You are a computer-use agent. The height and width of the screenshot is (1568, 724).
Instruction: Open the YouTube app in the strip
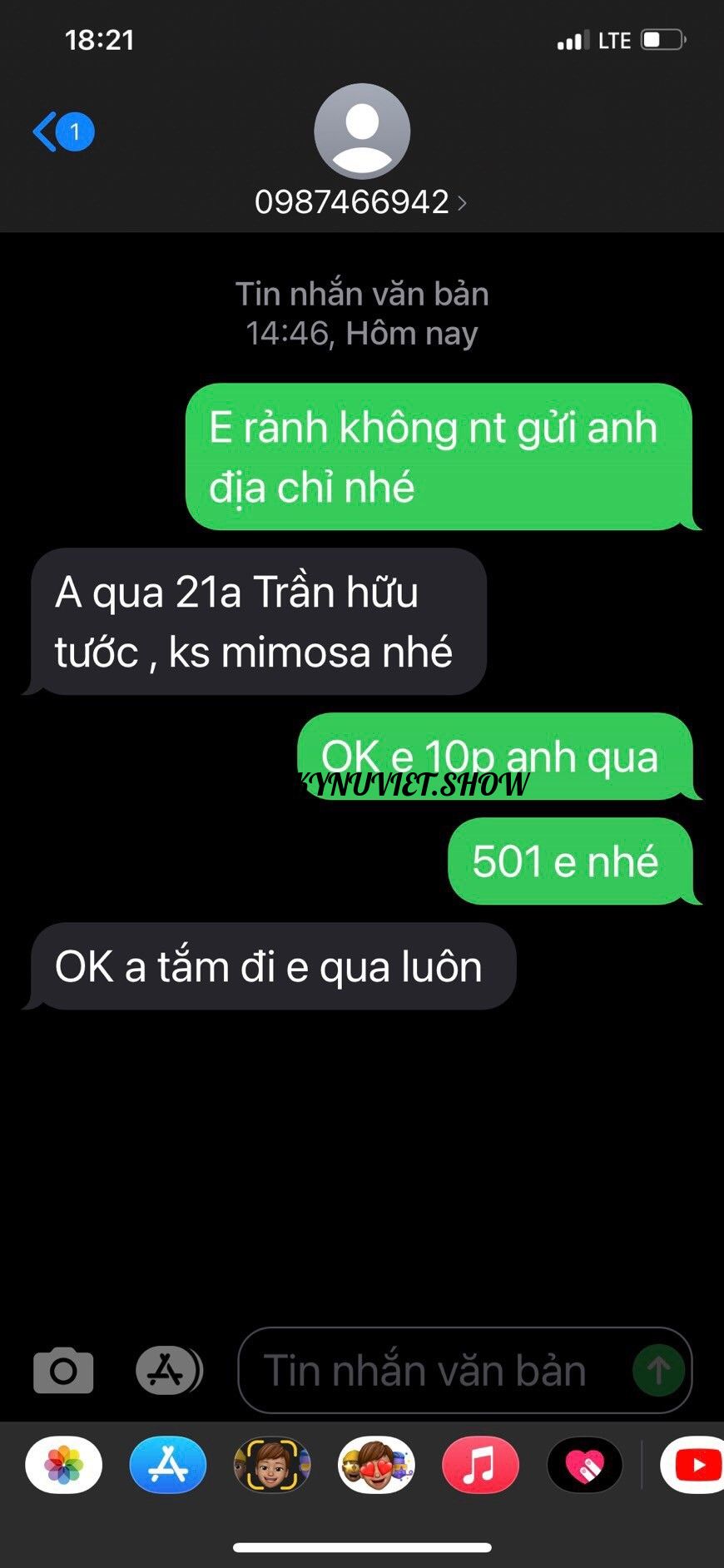tap(692, 1465)
